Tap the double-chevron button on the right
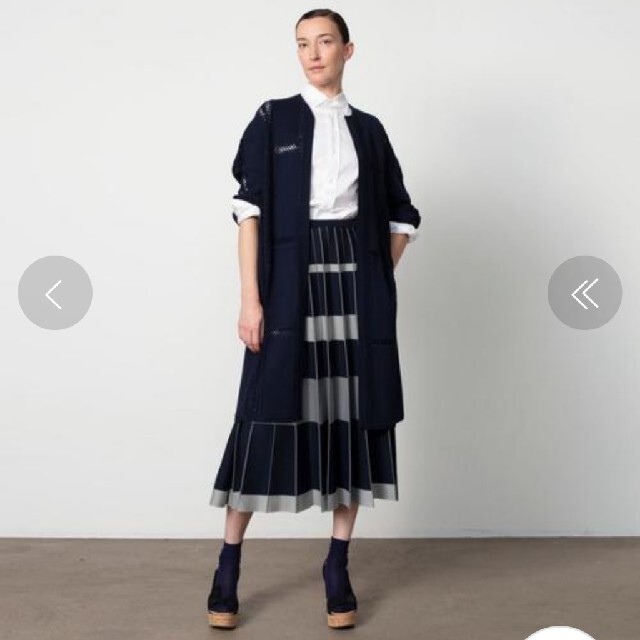The height and width of the screenshot is (640, 640). [x=585, y=293]
